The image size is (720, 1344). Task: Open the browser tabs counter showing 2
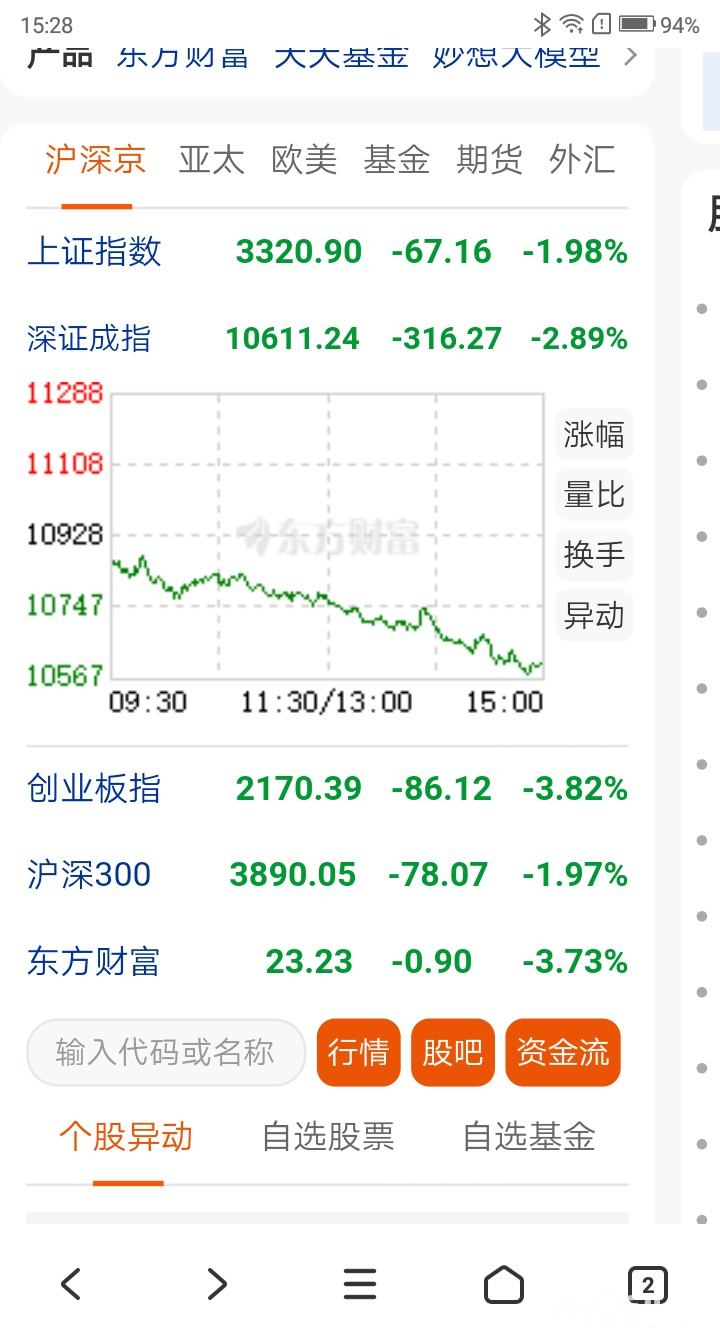647,1285
